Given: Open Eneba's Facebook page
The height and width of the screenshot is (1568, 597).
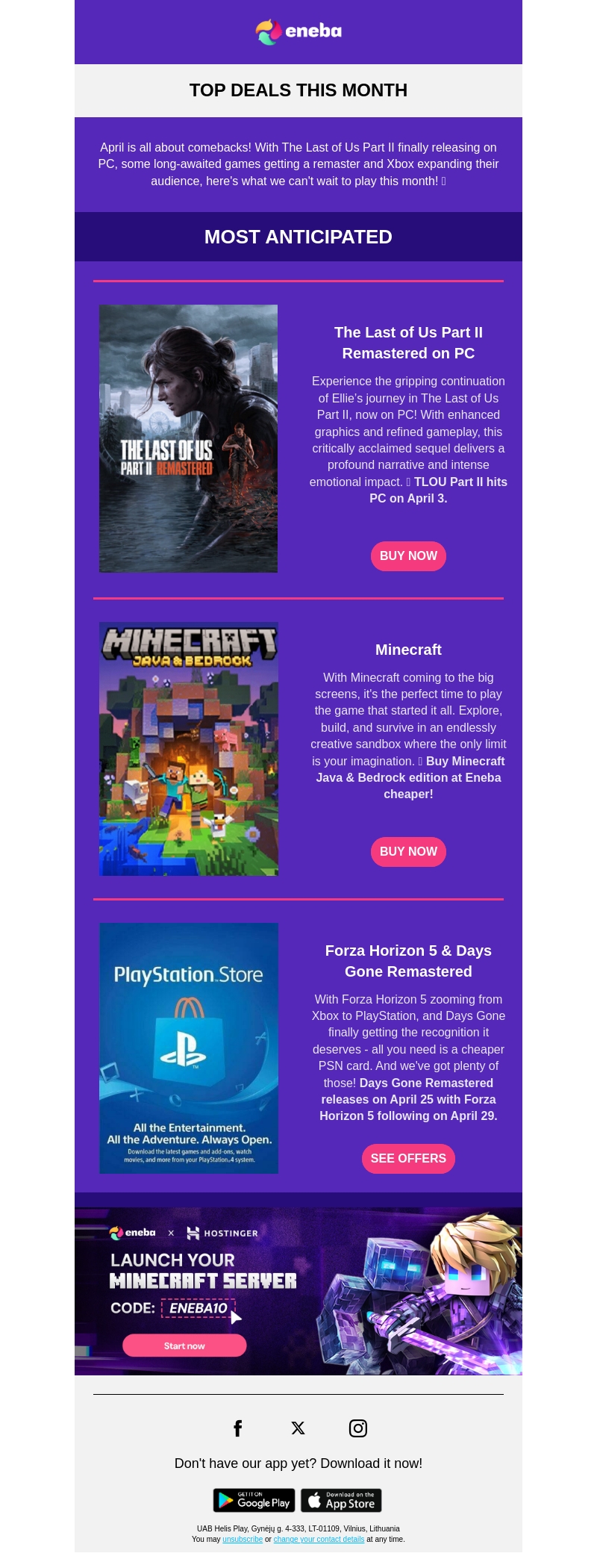Looking at the screenshot, I should pyautogui.click(x=238, y=1428).
